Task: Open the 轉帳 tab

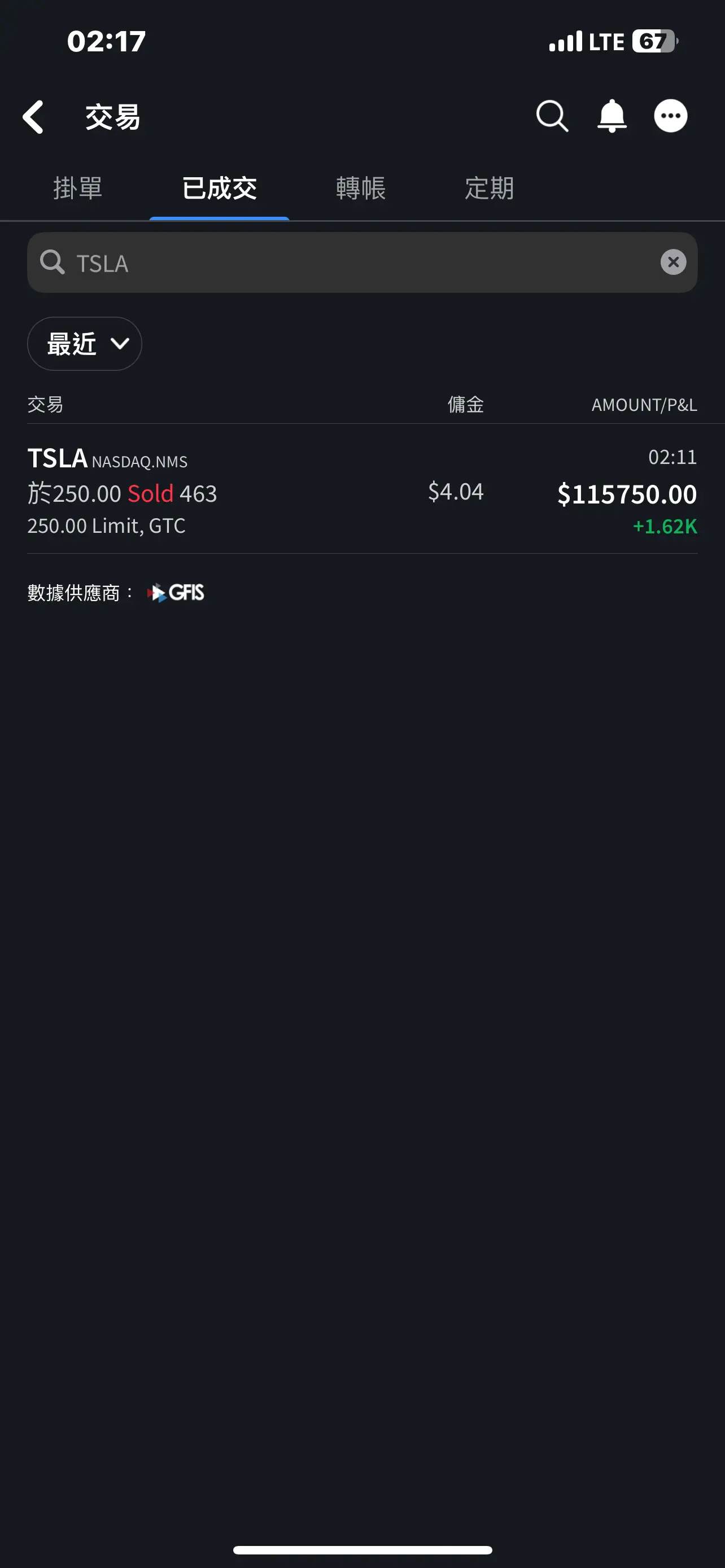Action: (x=359, y=189)
